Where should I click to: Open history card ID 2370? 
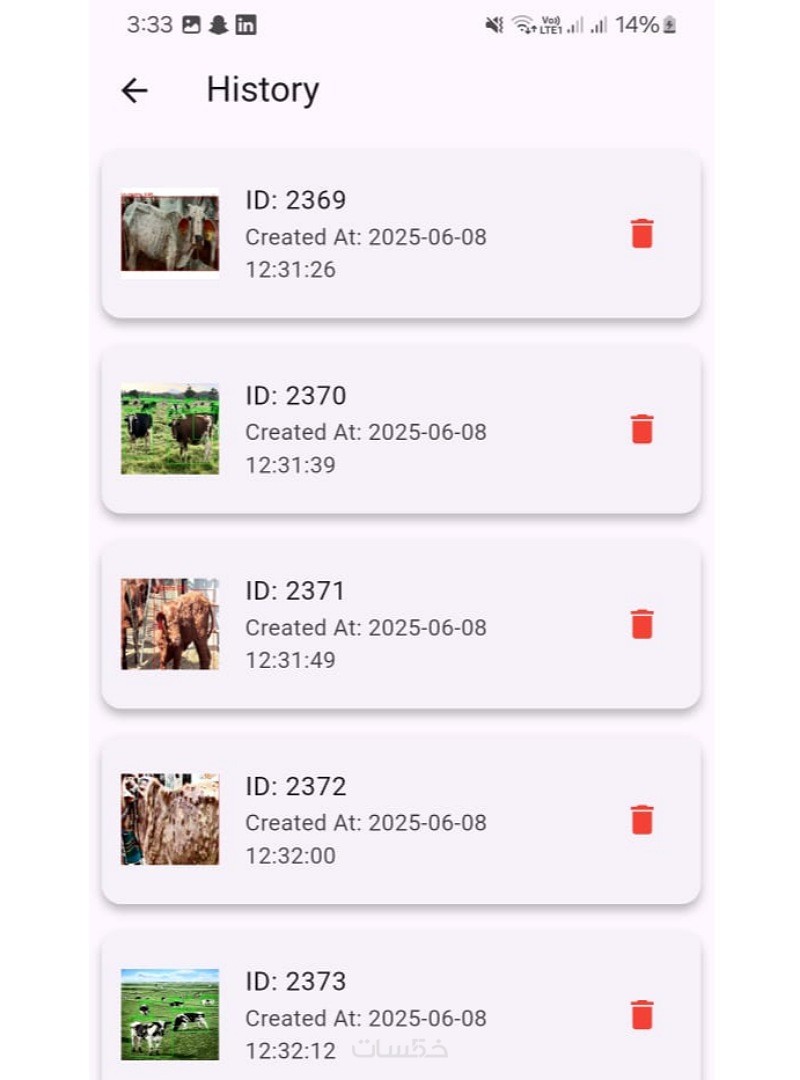pos(400,429)
